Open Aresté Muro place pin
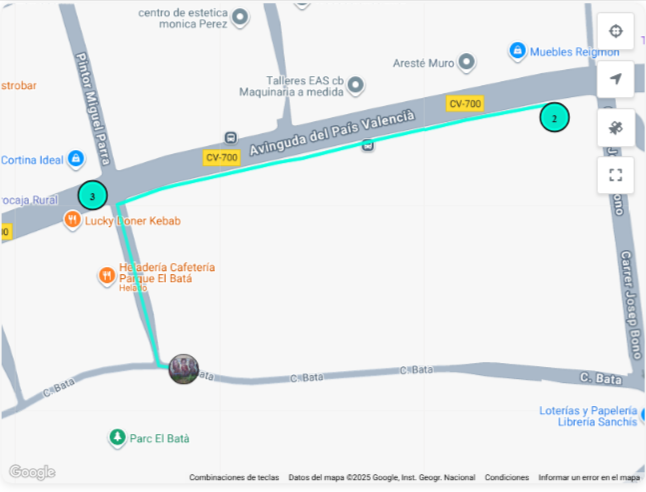The image size is (646, 492). 467,64
